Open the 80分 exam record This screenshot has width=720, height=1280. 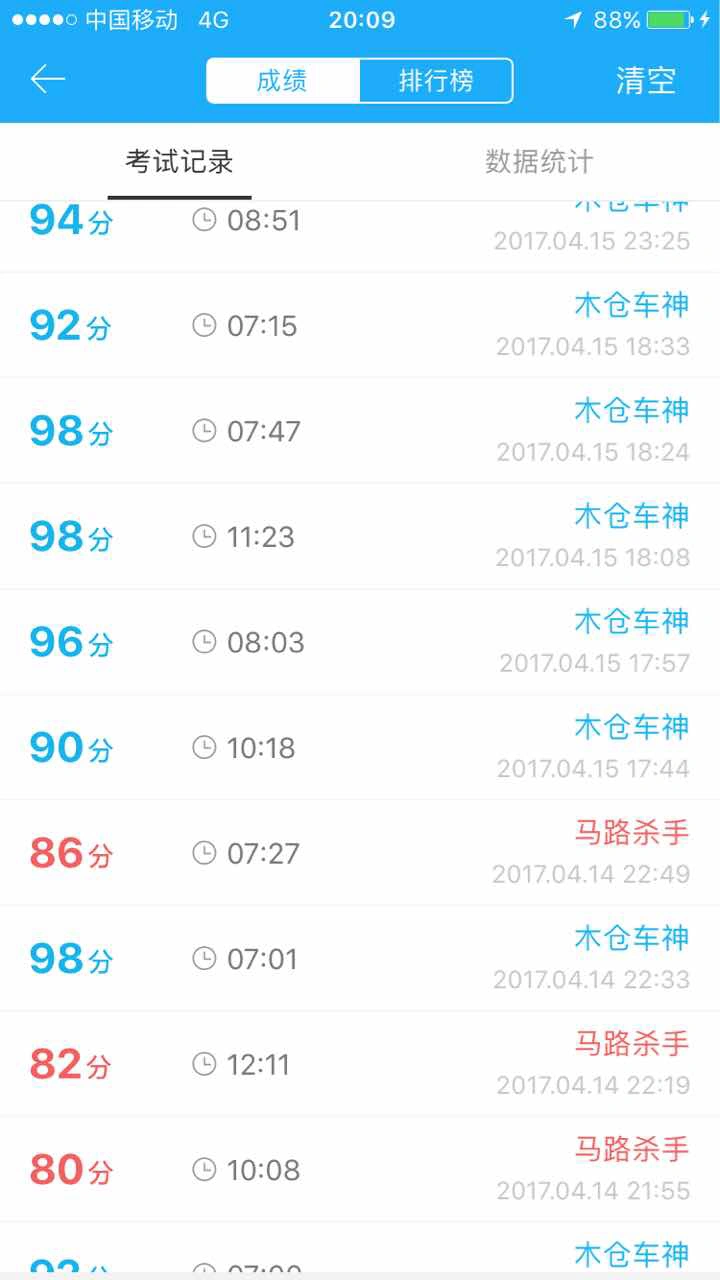pyautogui.click(x=360, y=1170)
